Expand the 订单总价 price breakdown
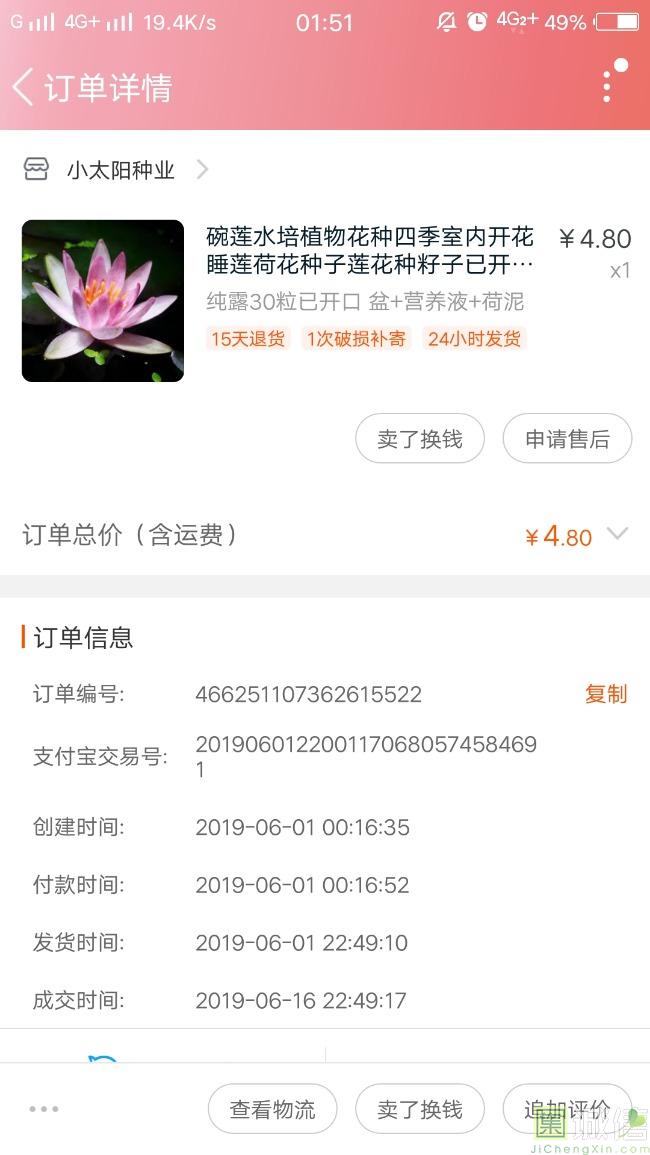This screenshot has height=1155, width=650. 618,535
